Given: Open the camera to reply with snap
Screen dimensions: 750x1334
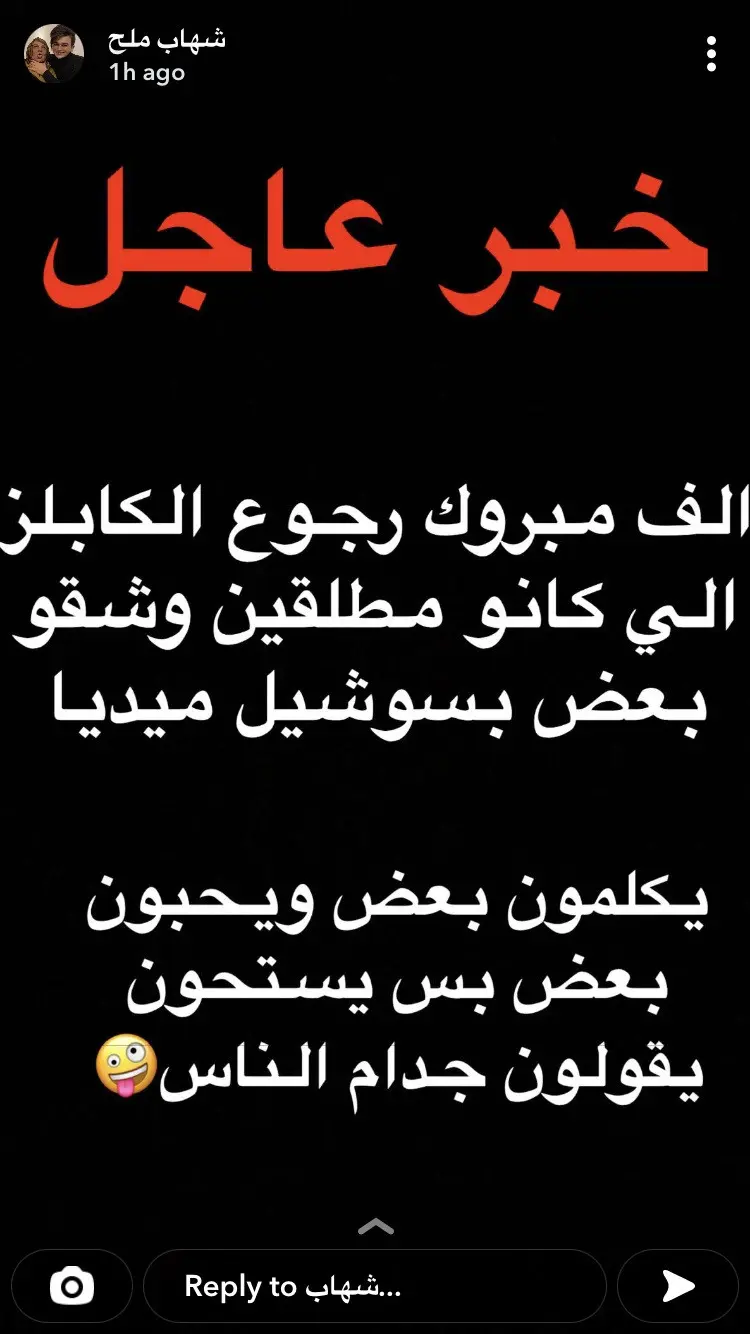Looking at the screenshot, I should coord(72,1286).
